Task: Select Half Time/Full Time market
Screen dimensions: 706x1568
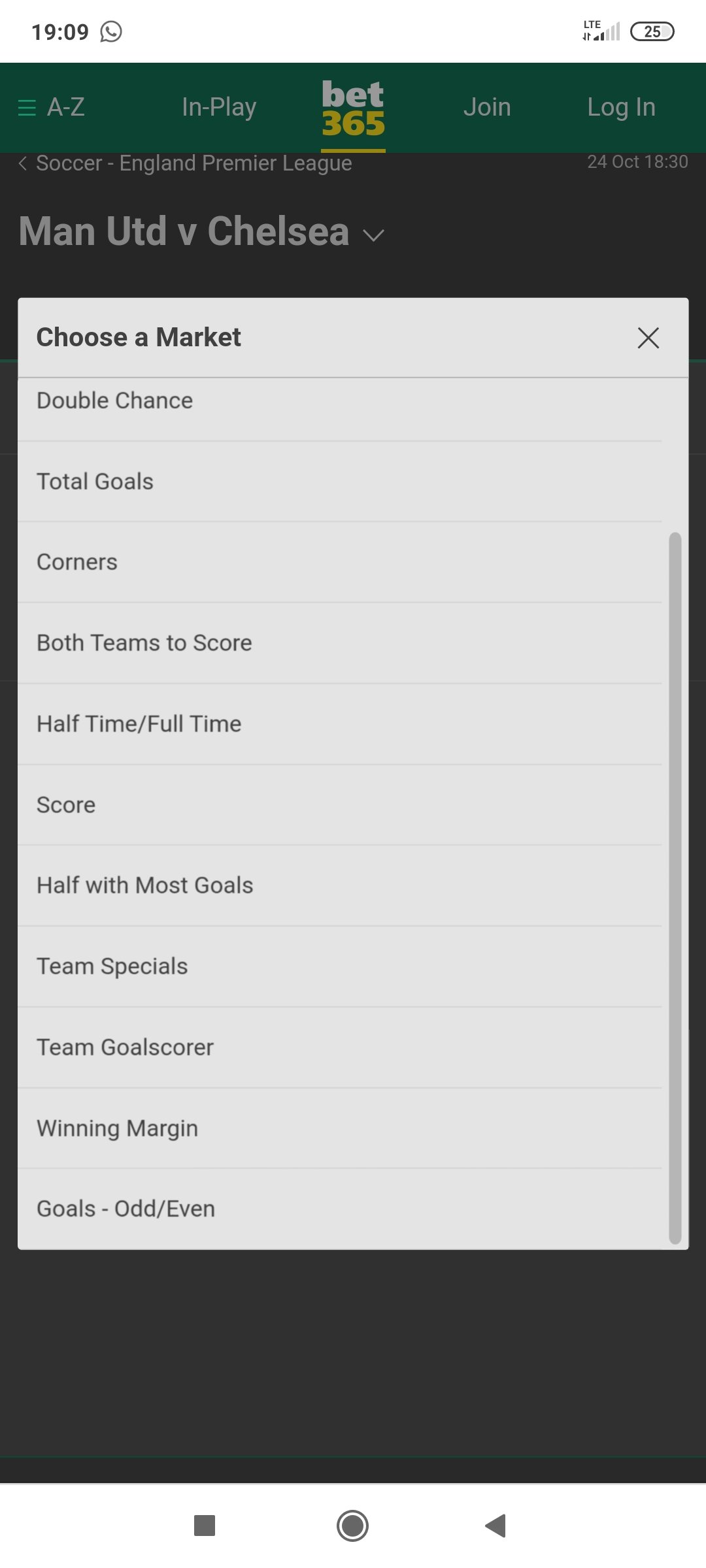Action: 340,724
